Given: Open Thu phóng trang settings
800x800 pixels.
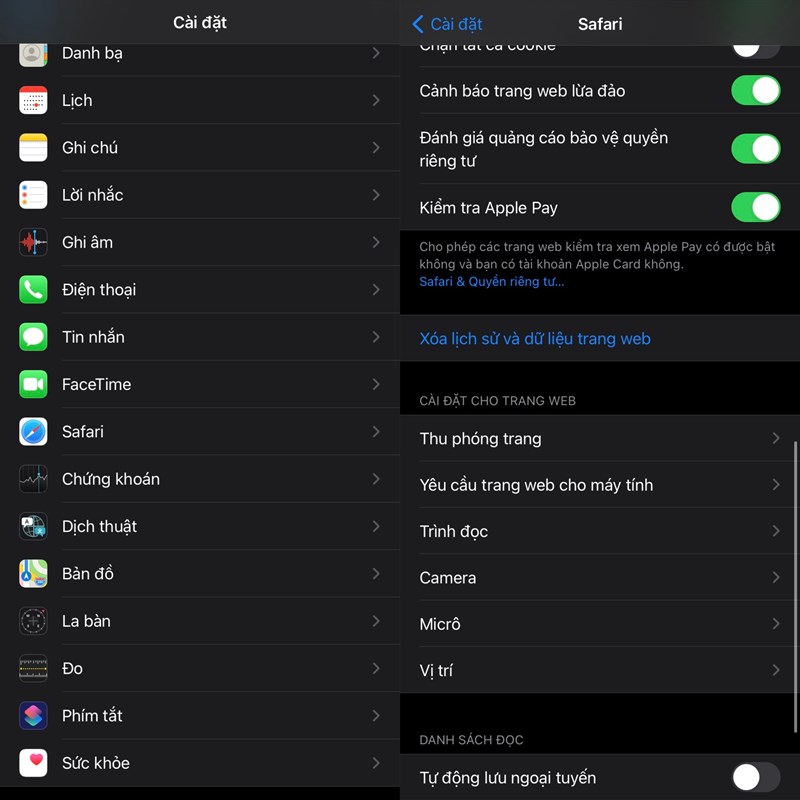Looking at the screenshot, I should pos(600,439).
